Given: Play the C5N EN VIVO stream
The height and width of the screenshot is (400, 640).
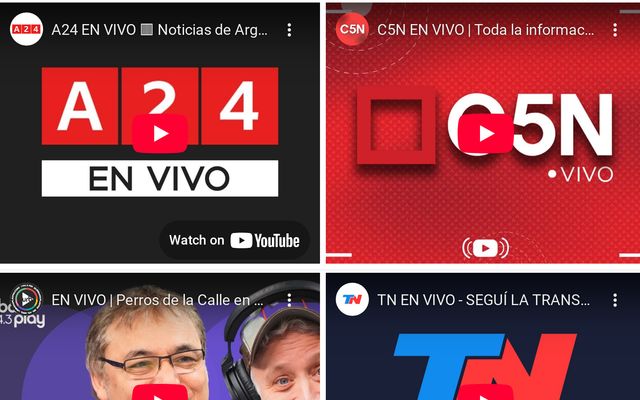Looking at the screenshot, I should (x=486, y=133).
